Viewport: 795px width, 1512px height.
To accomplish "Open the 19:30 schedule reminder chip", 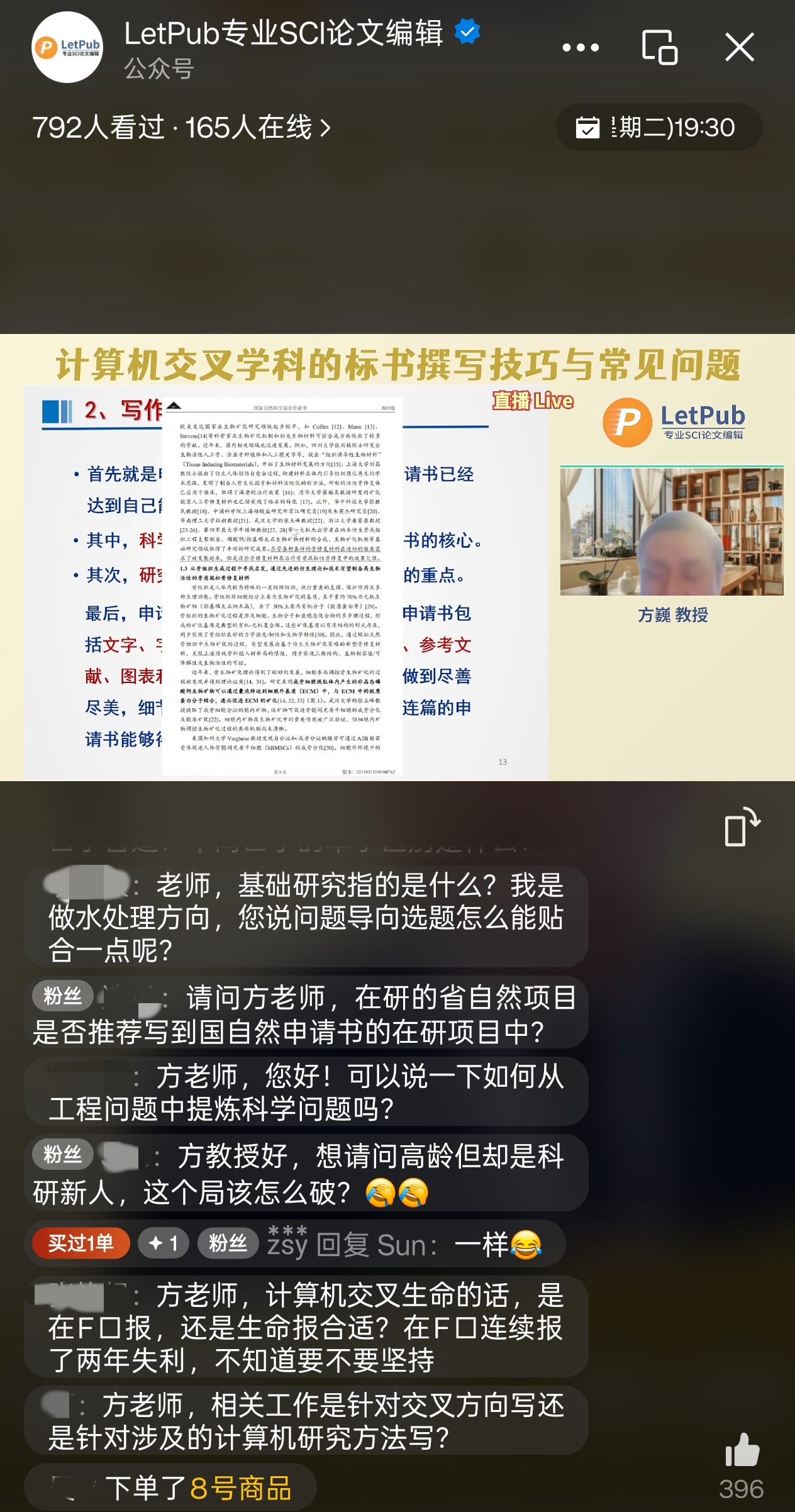I will point(659,128).
